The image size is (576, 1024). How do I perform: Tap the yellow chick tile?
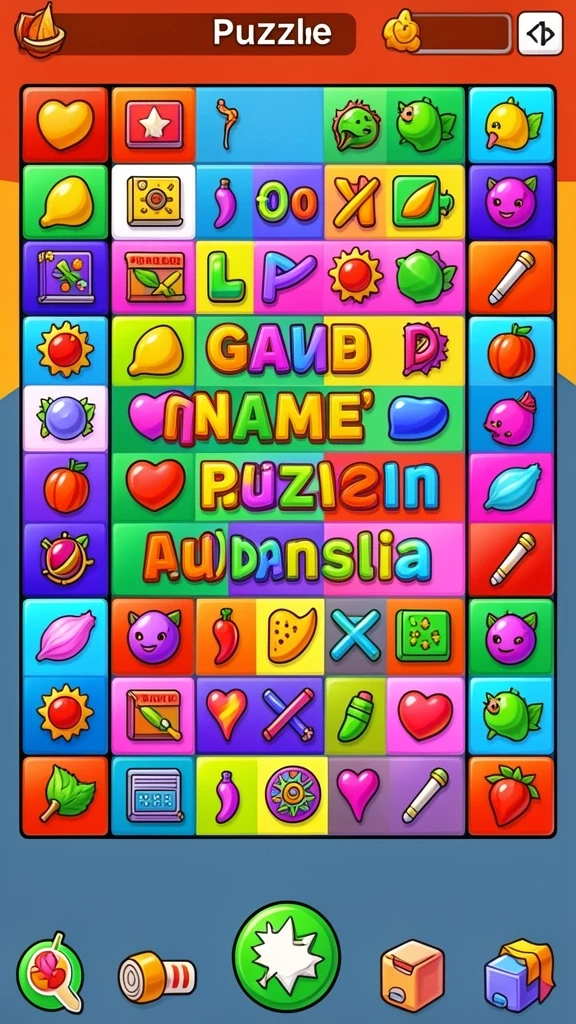pyautogui.click(x=511, y=124)
